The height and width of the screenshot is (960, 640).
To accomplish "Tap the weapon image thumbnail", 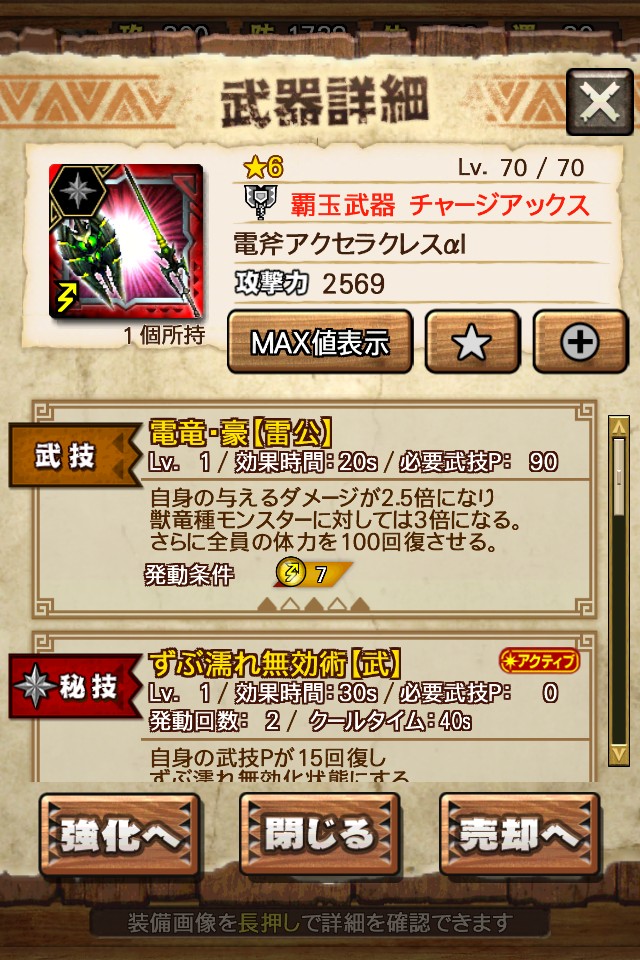I will (126, 241).
